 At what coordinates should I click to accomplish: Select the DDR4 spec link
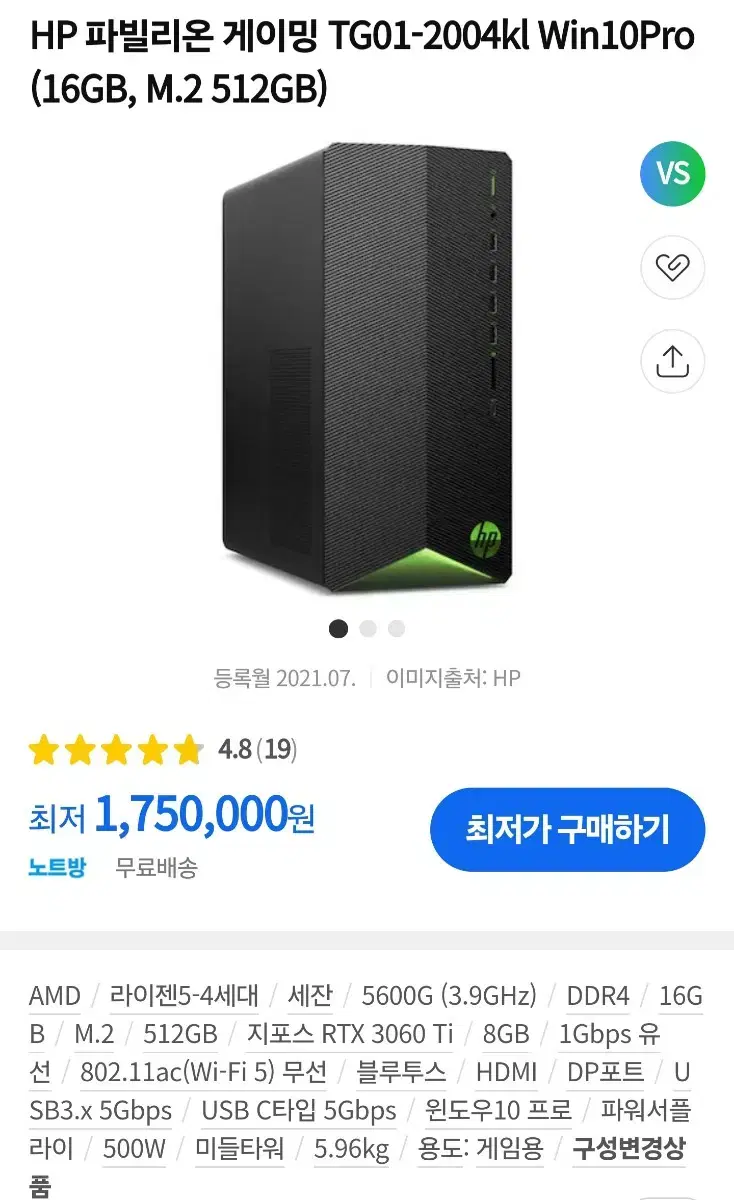[x=598, y=996]
